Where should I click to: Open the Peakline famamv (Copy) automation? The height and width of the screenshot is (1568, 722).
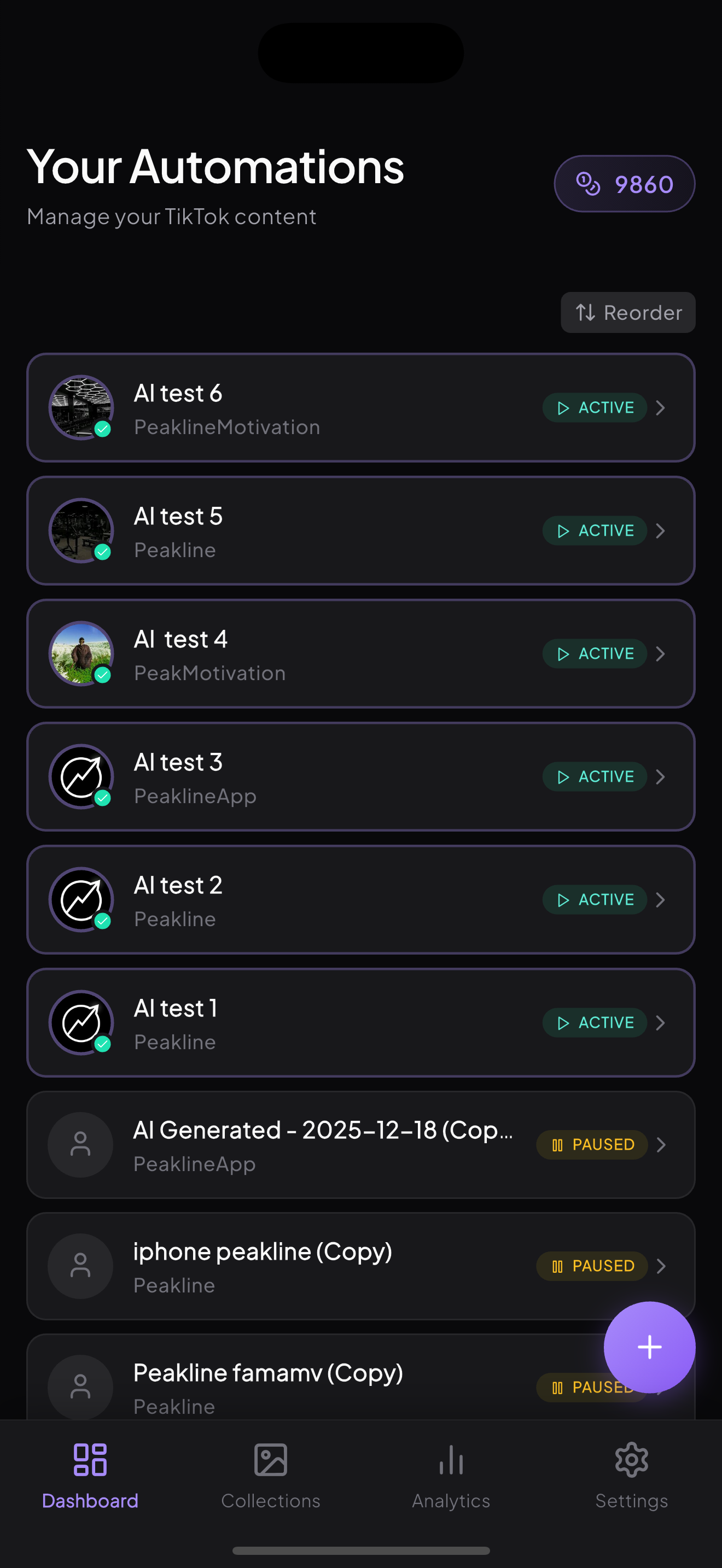(x=268, y=1376)
